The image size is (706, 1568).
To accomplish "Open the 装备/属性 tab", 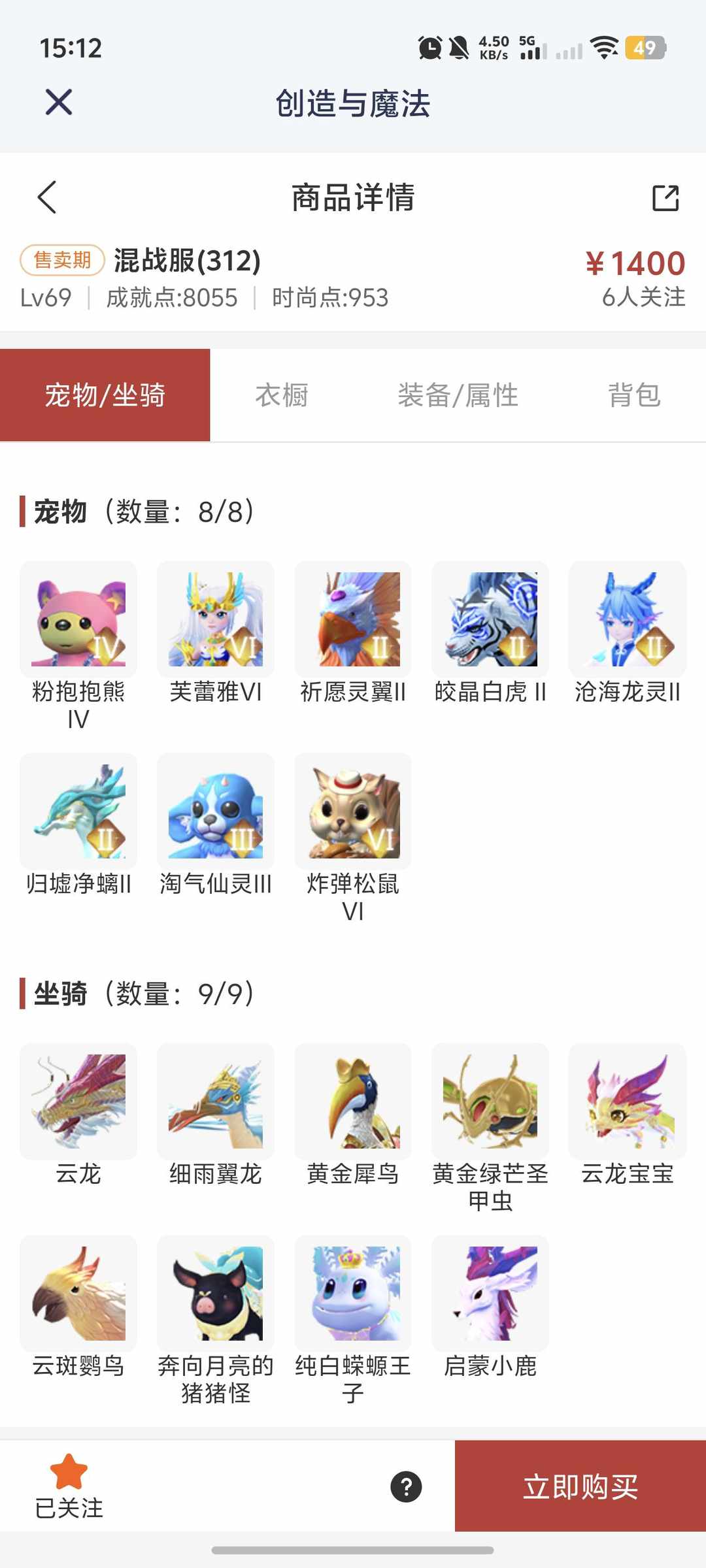I will [x=458, y=395].
